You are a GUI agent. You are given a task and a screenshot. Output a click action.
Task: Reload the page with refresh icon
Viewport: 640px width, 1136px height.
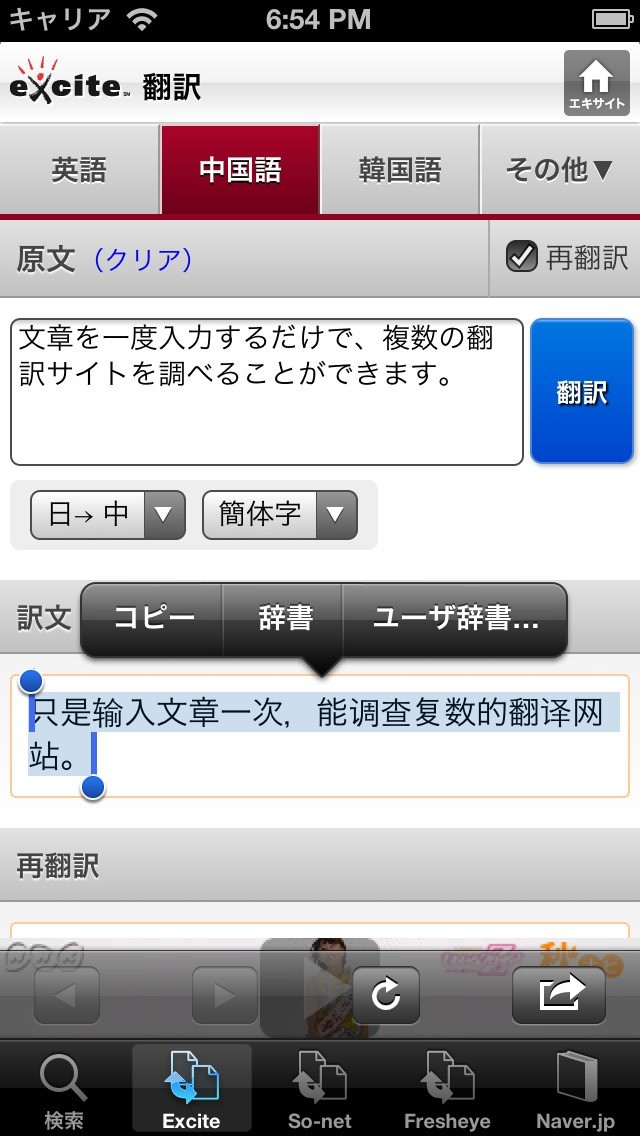click(386, 995)
